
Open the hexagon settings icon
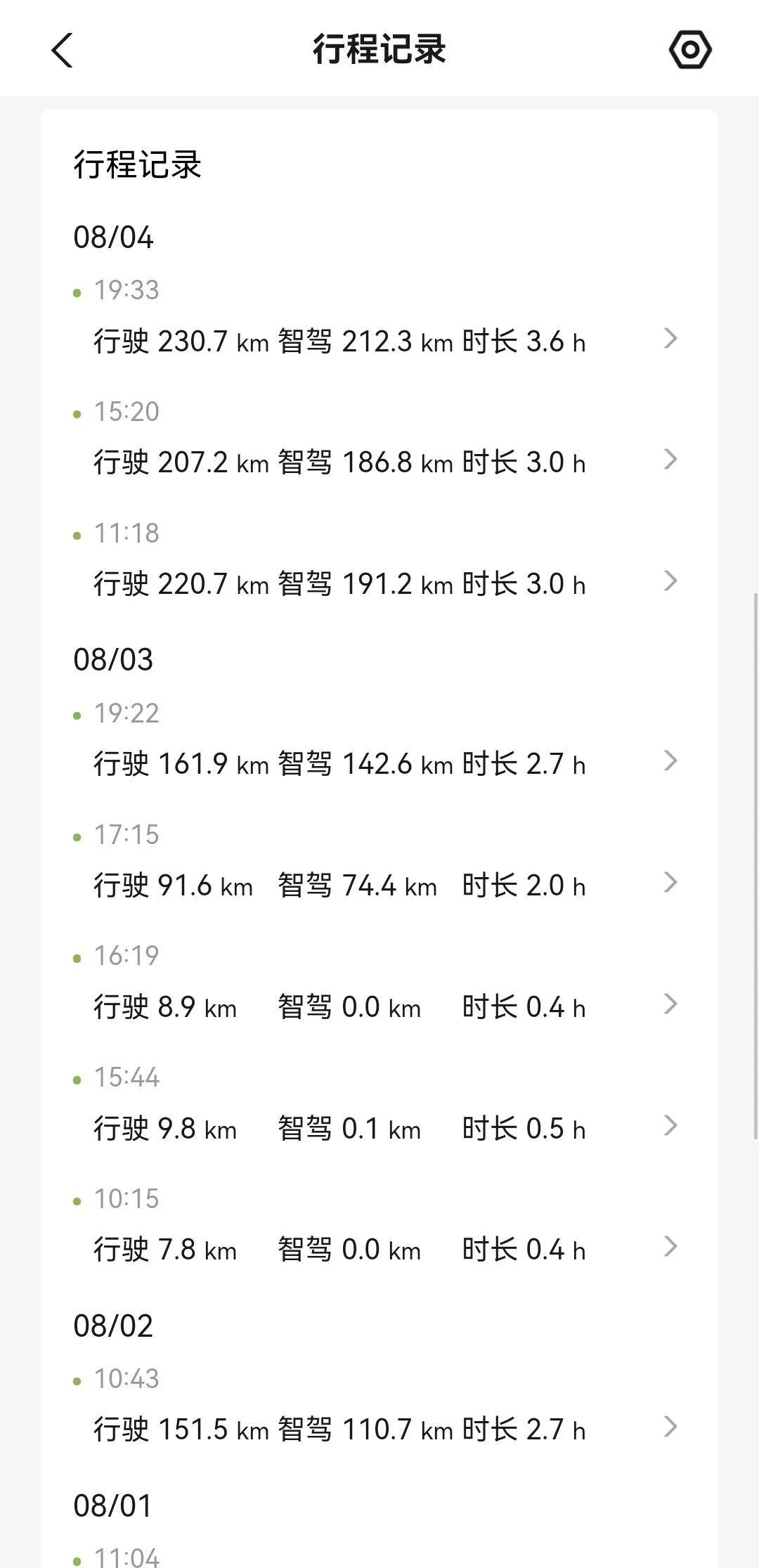(x=690, y=50)
